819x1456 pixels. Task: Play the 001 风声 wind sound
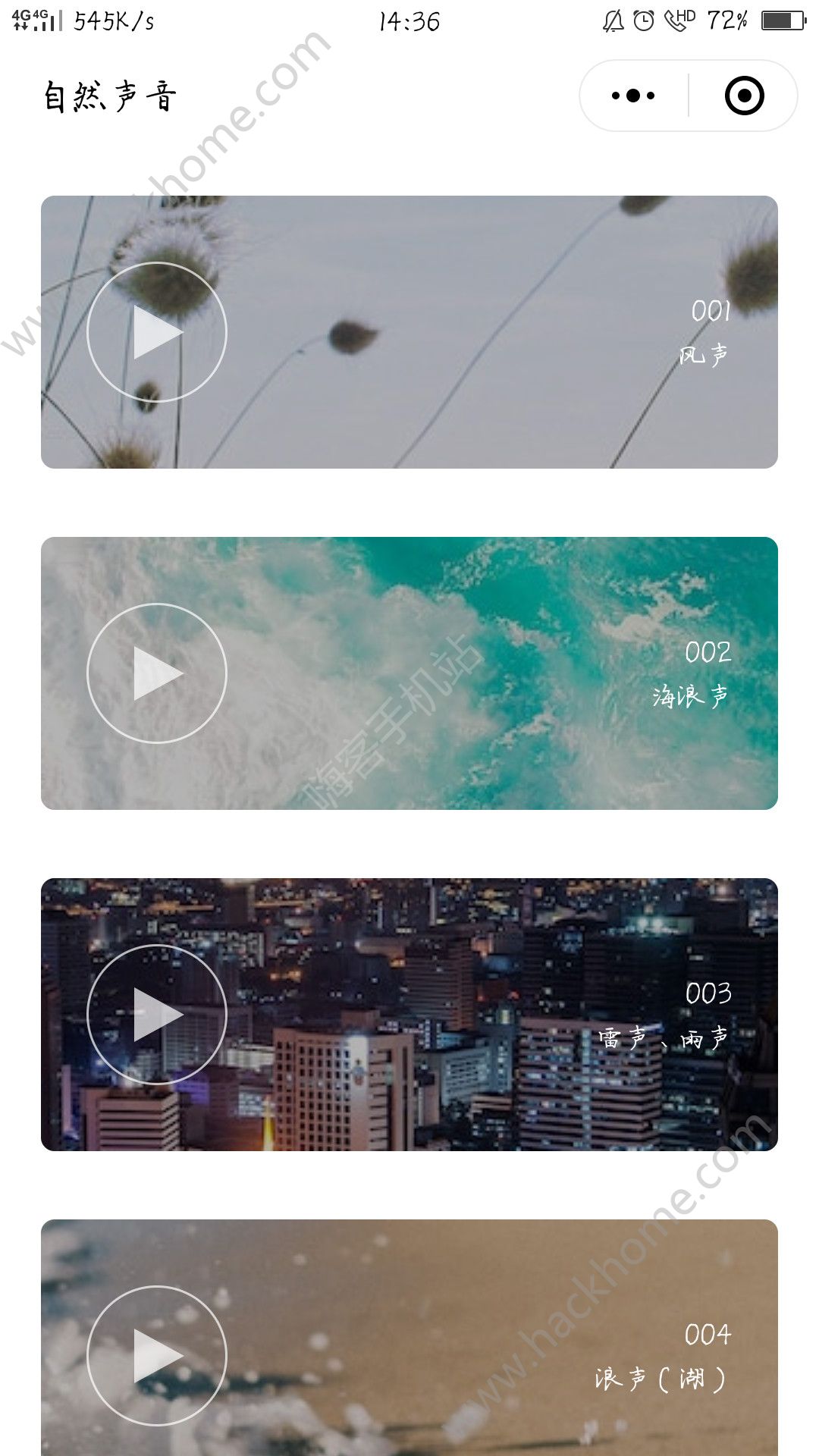[157, 332]
